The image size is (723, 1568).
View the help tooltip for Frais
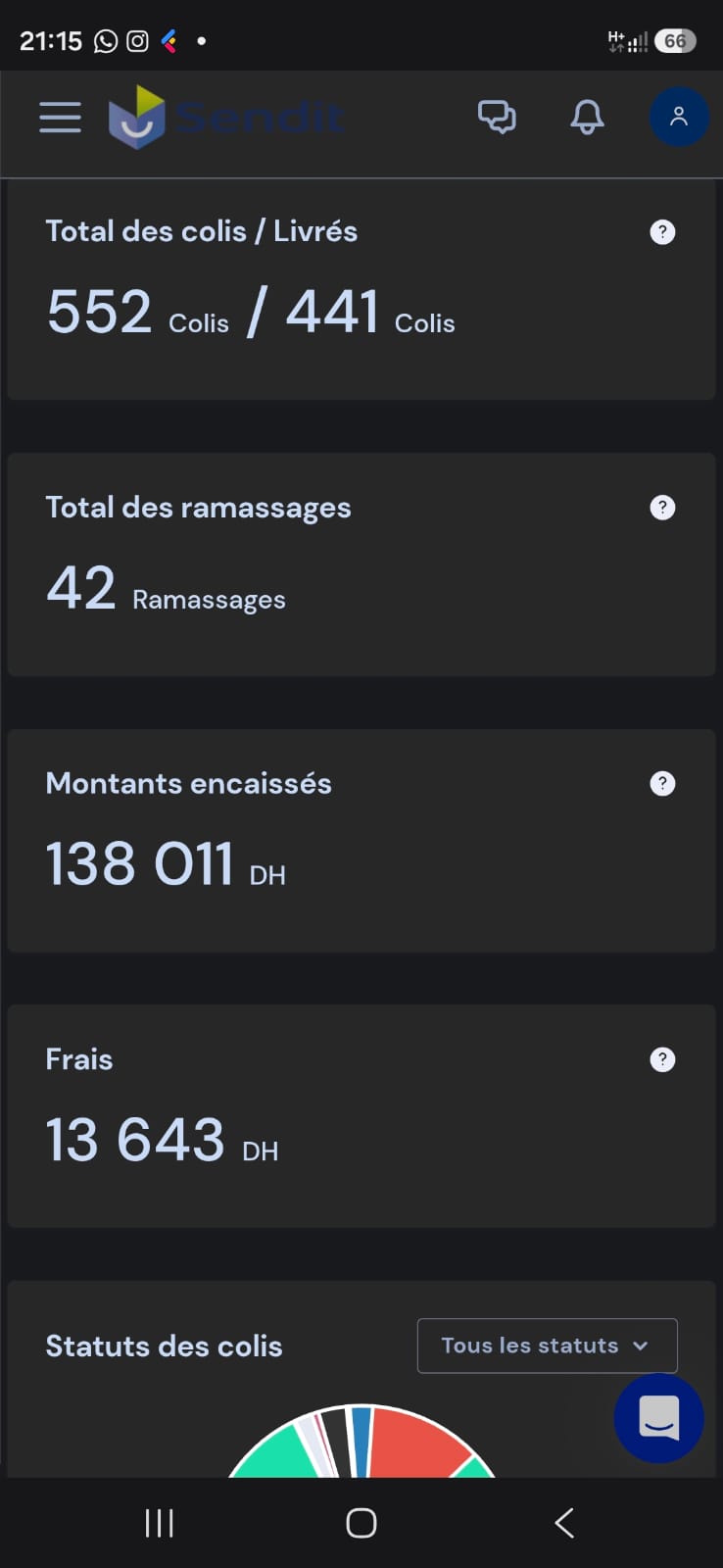pos(662,1059)
